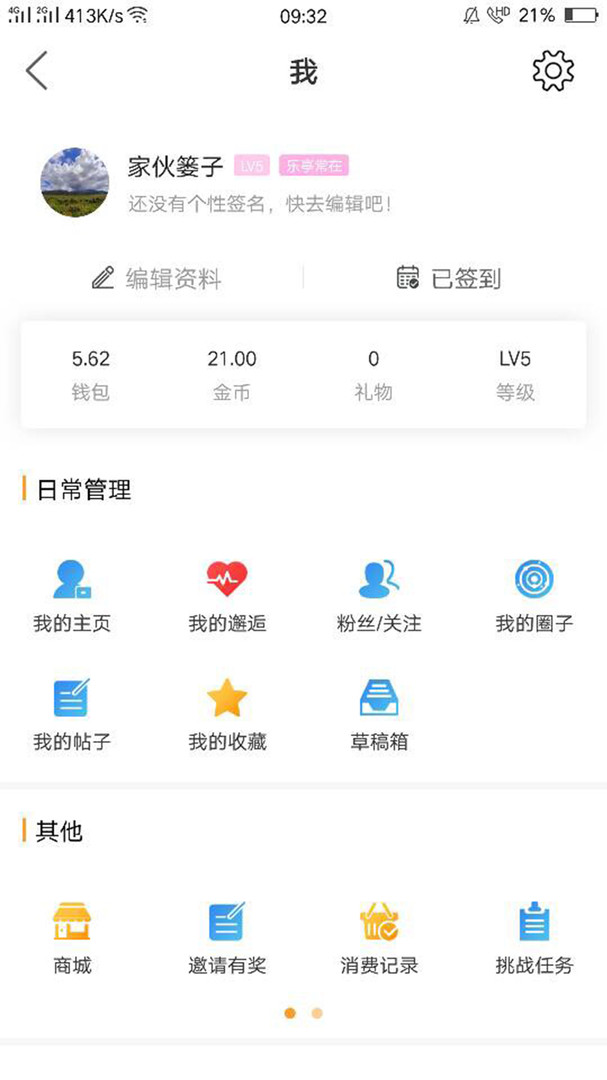Open 我的邂逅
The image size is (607, 1080).
[227, 596]
